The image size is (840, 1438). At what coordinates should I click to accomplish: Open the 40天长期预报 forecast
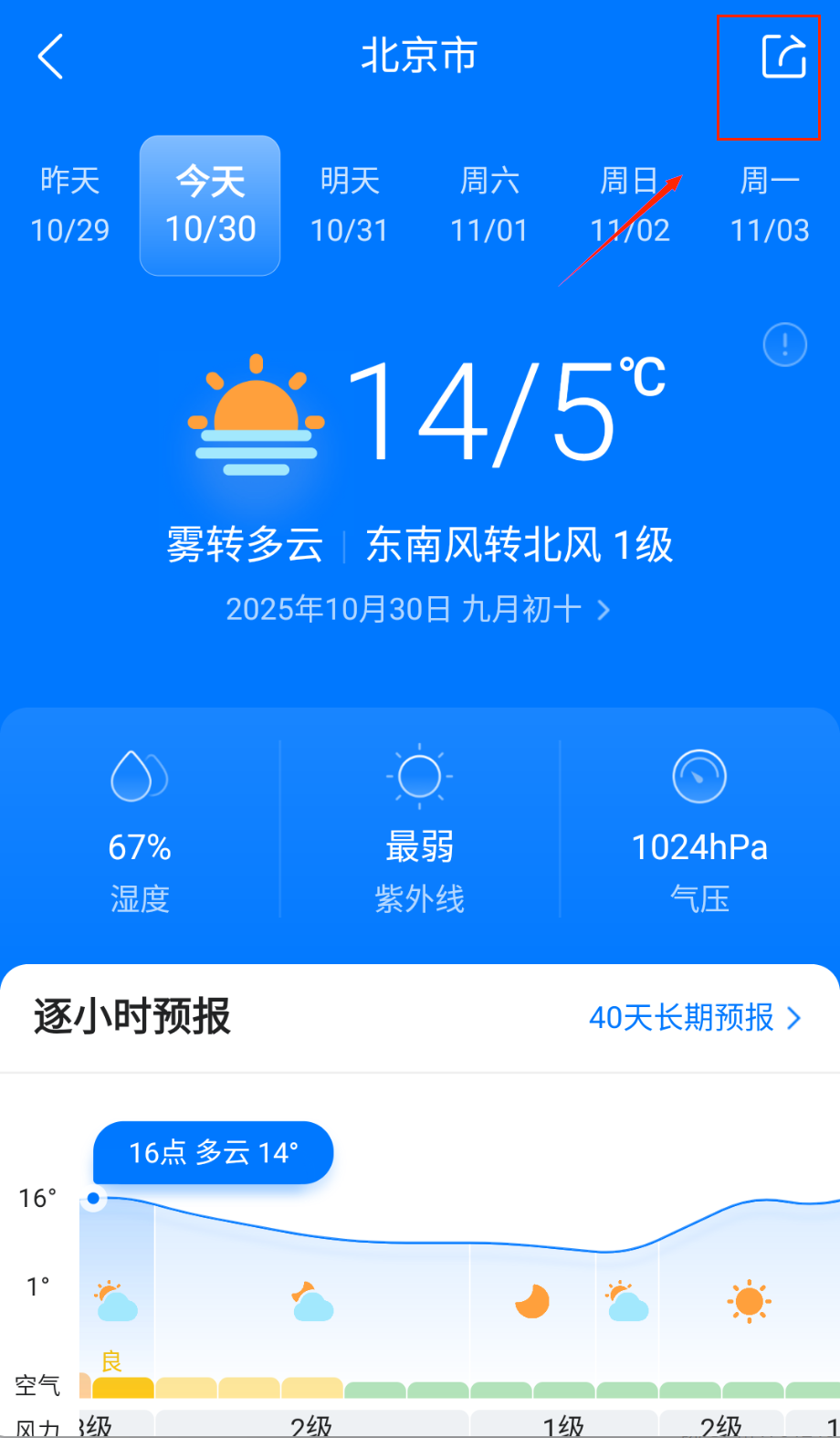point(694,1017)
